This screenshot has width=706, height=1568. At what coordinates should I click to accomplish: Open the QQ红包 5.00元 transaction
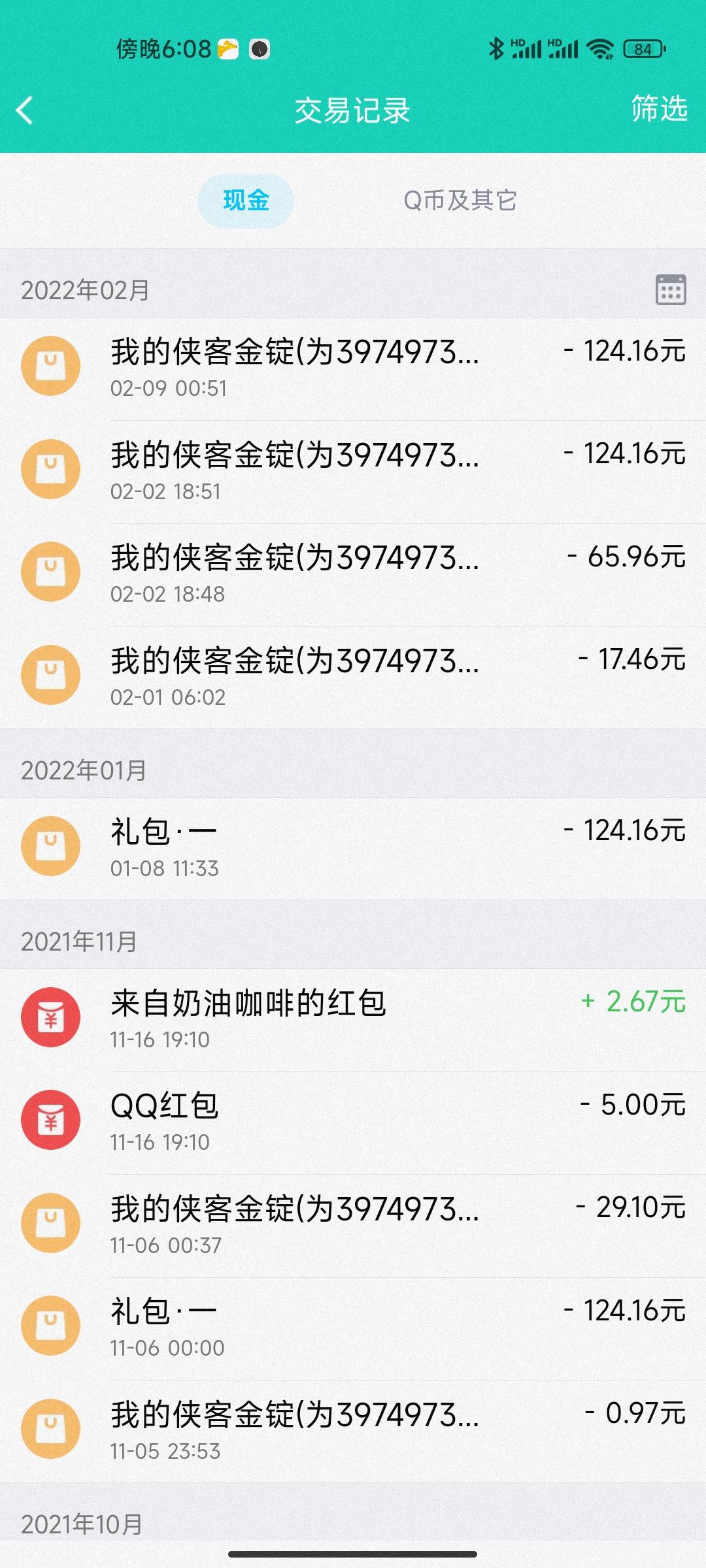(353, 1122)
